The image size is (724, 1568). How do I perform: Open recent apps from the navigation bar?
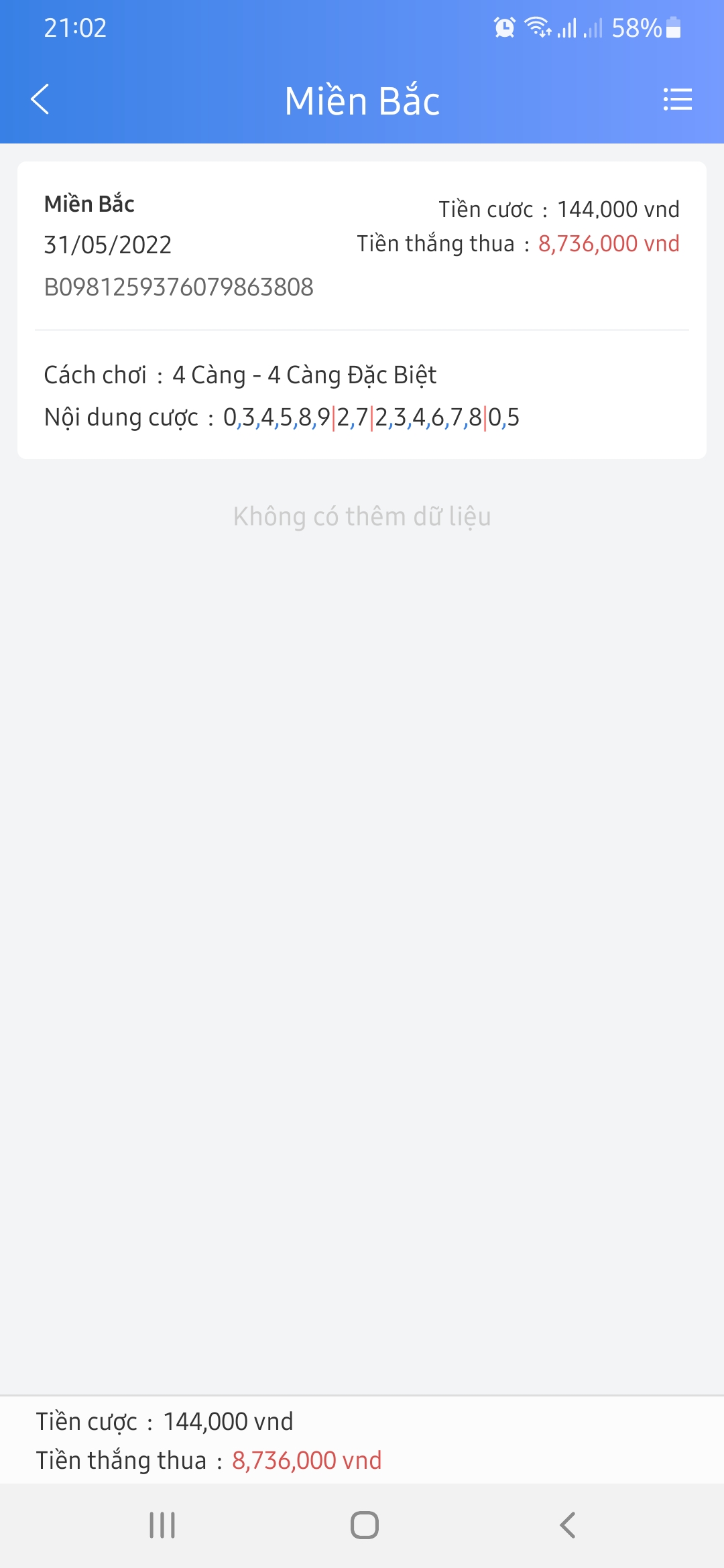(x=162, y=1525)
